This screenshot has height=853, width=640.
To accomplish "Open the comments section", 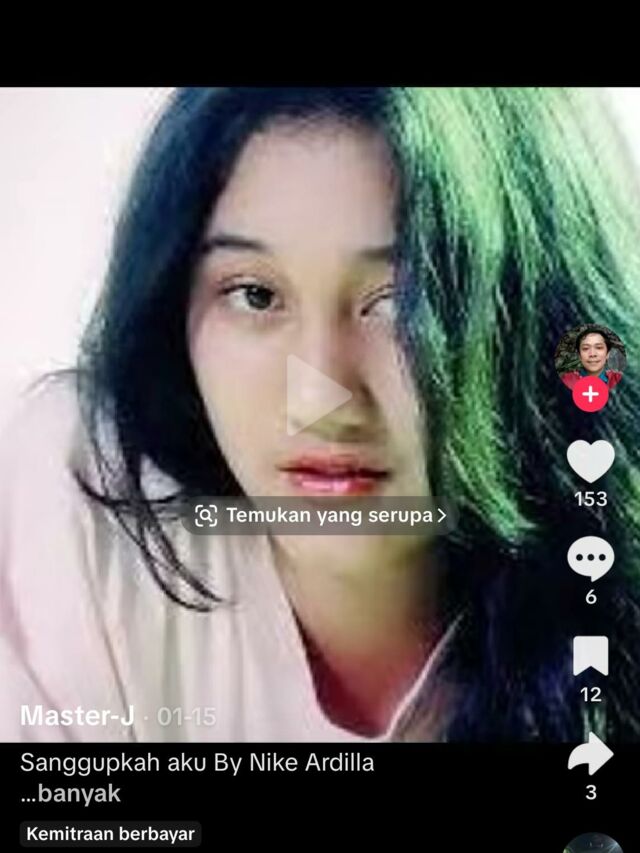I will [590, 558].
